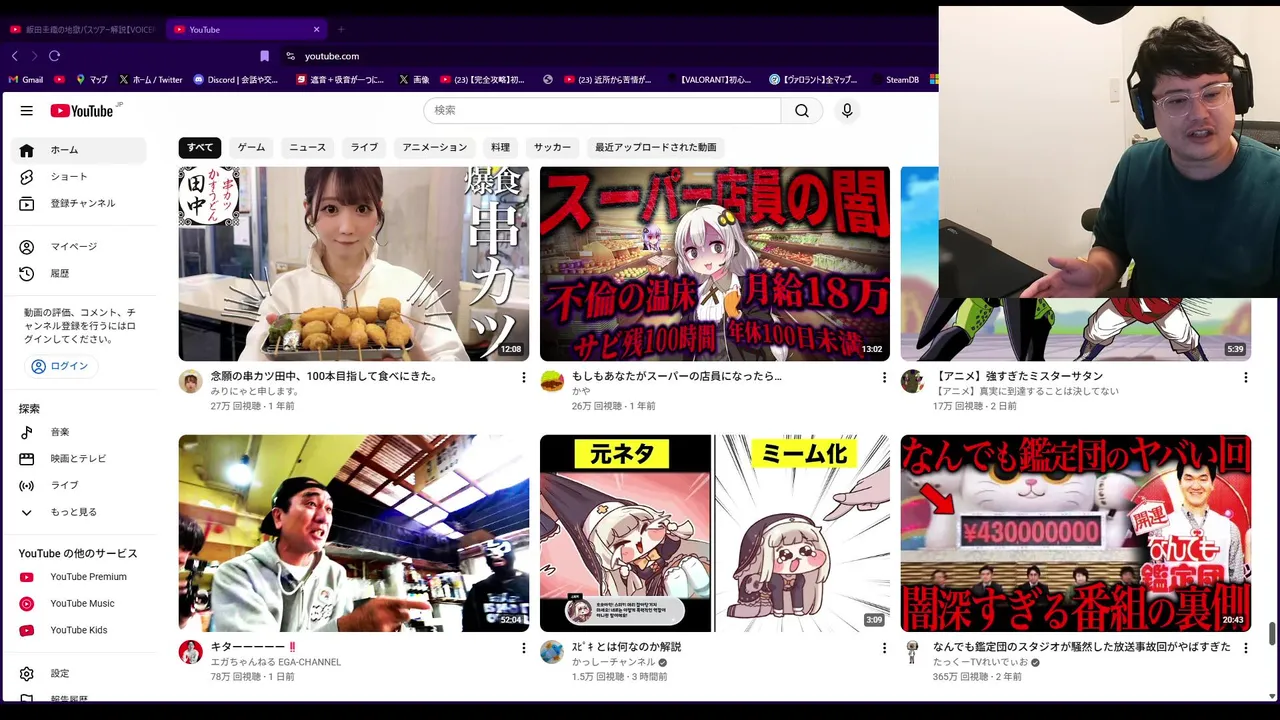This screenshot has height=720, width=1280.
Task: Reload the page in the browser
Action: (54, 56)
